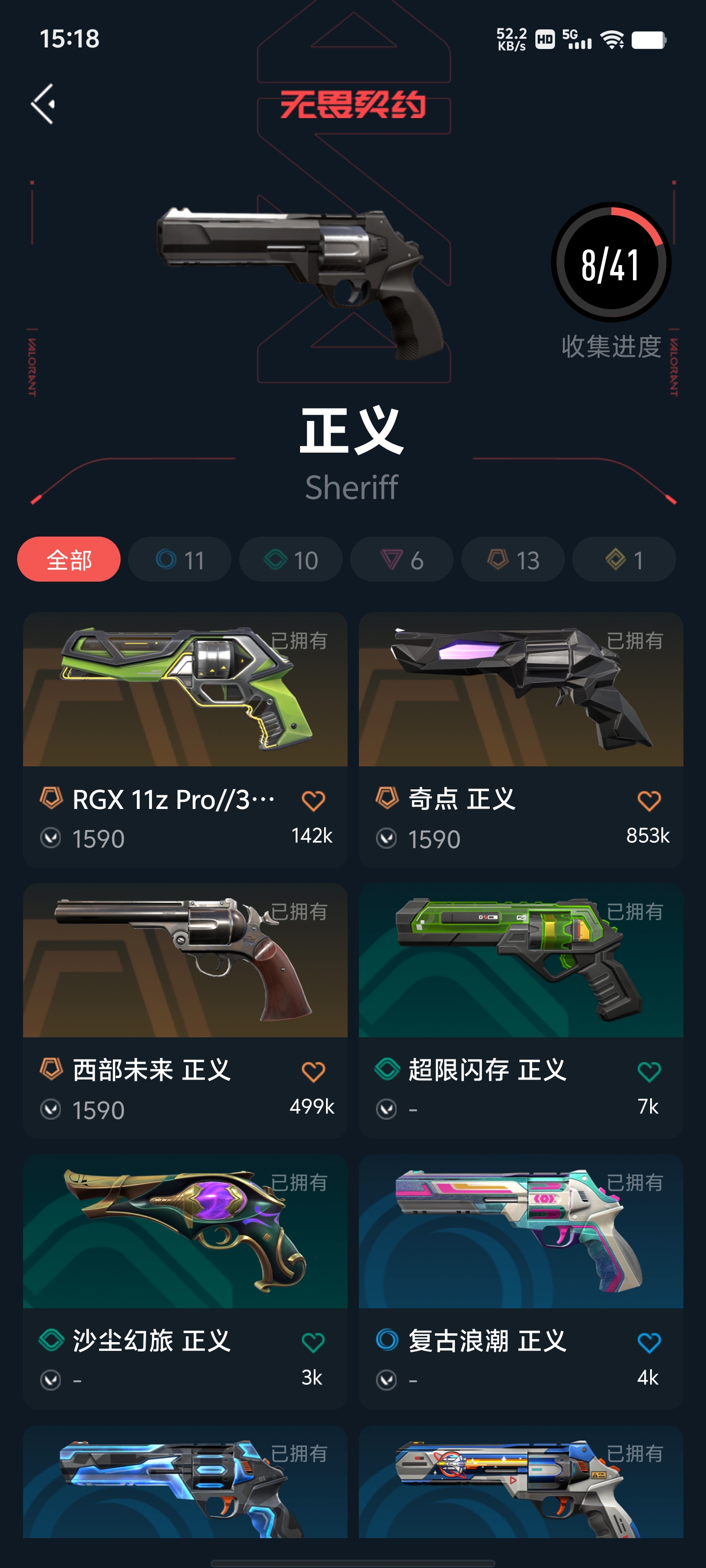
Task: Like the 超限闪存 正义 skin
Action: (649, 1072)
